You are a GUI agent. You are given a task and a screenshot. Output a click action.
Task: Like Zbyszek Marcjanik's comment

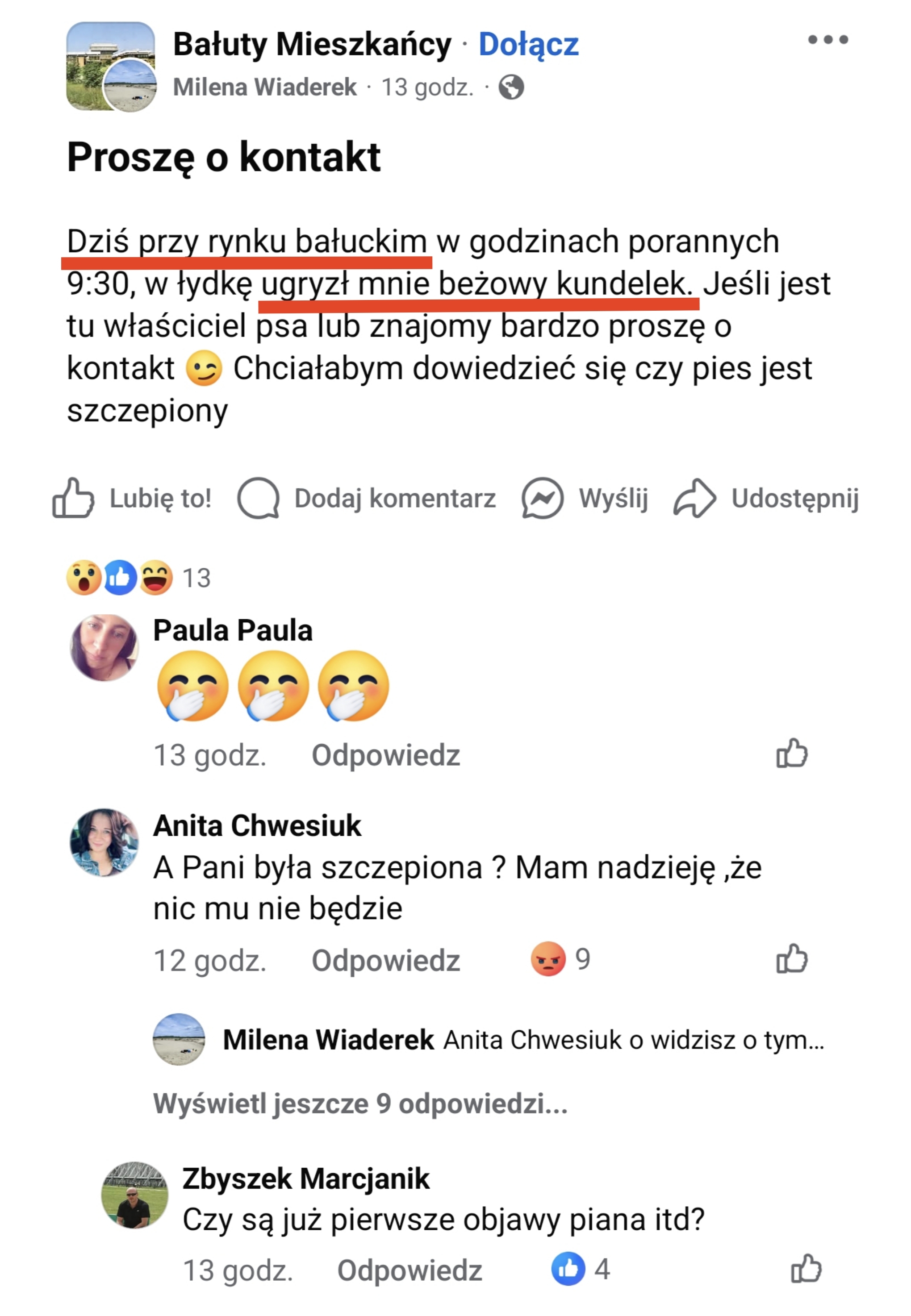(x=806, y=1269)
